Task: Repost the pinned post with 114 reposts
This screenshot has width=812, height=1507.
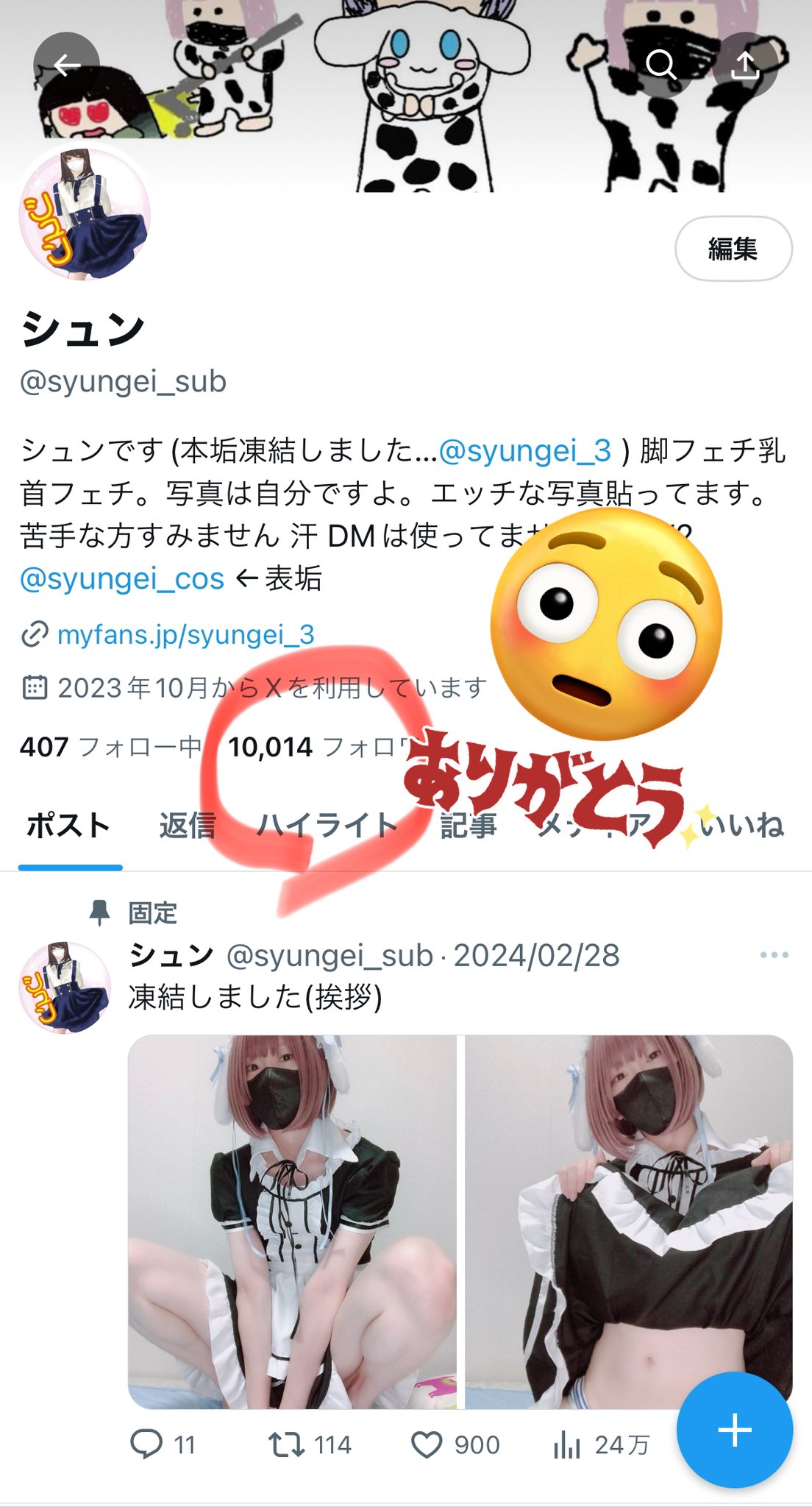Action: [x=310, y=1444]
